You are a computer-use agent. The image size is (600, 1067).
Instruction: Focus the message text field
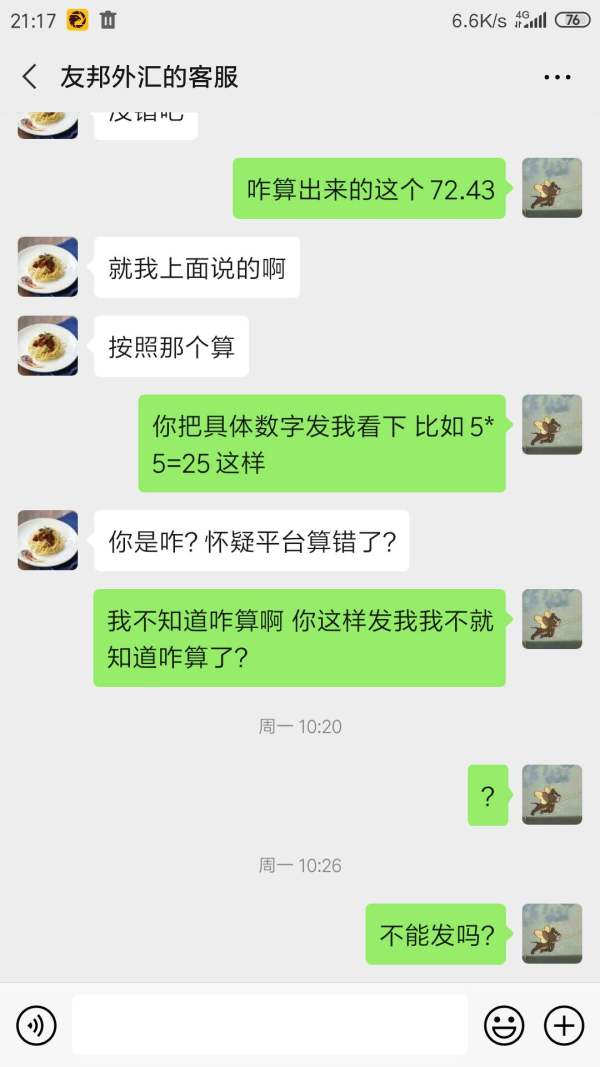pos(269,1025)
